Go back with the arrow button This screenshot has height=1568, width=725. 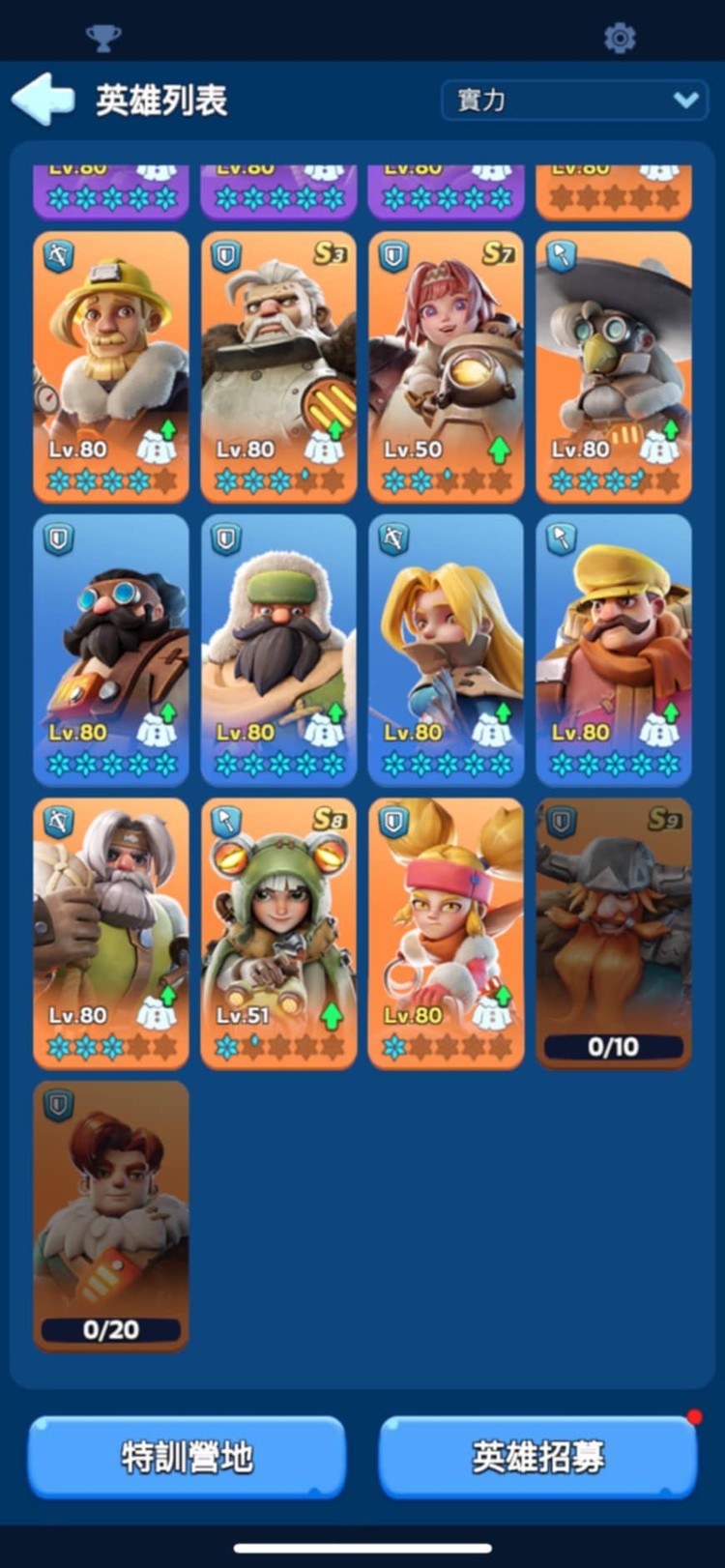coord(43,100)
